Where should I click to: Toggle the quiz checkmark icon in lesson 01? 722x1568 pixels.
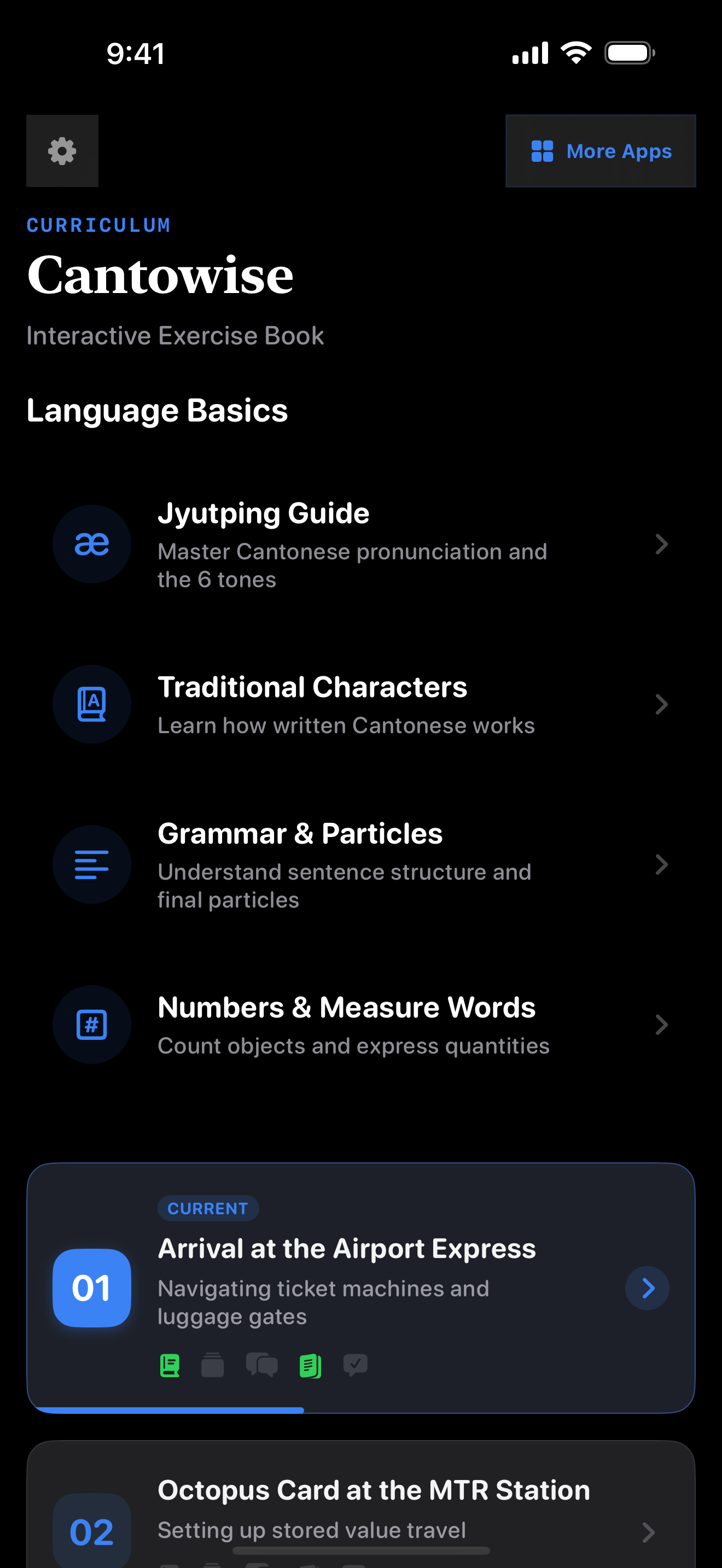click(x=355, y=1364)
